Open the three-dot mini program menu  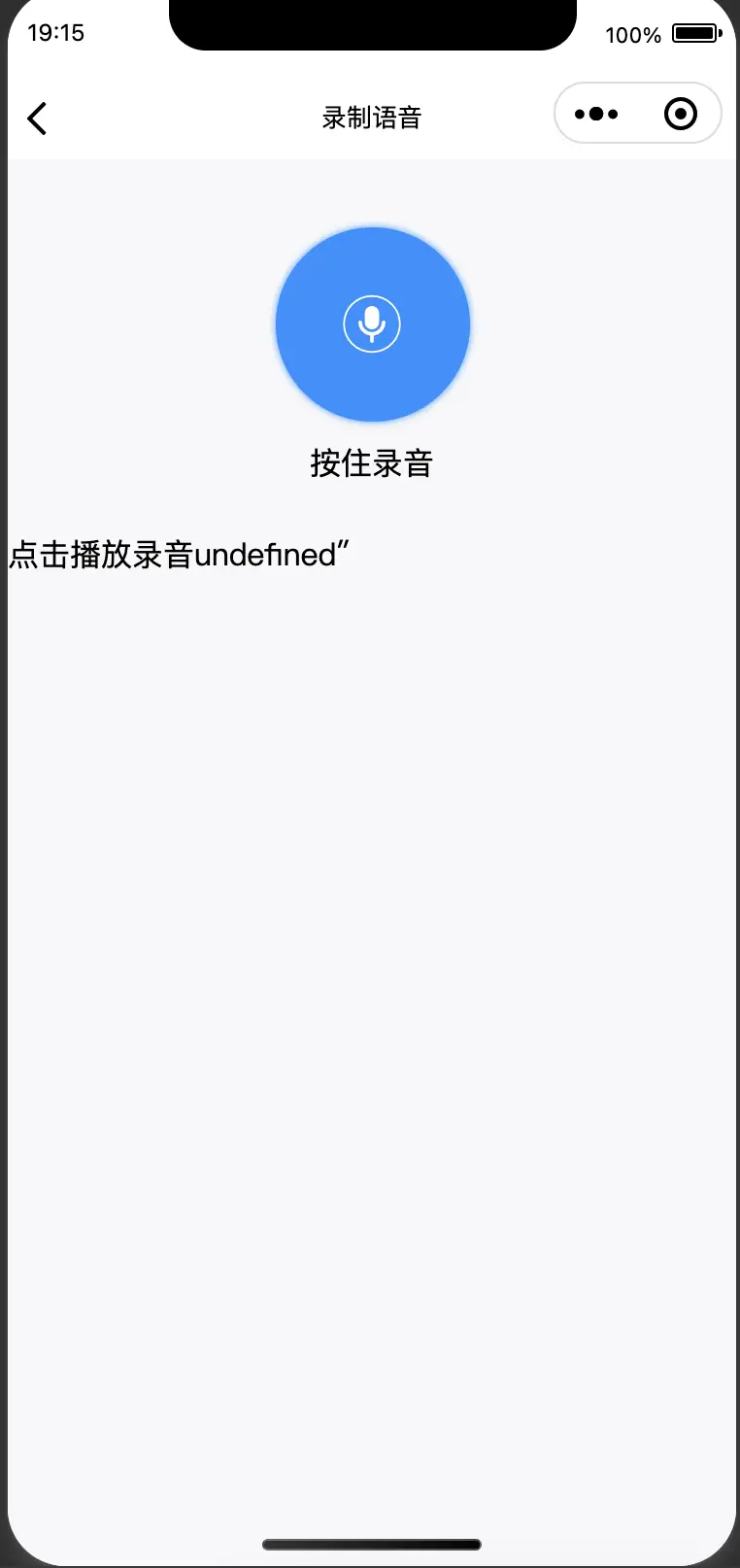[x=596, y=114]
